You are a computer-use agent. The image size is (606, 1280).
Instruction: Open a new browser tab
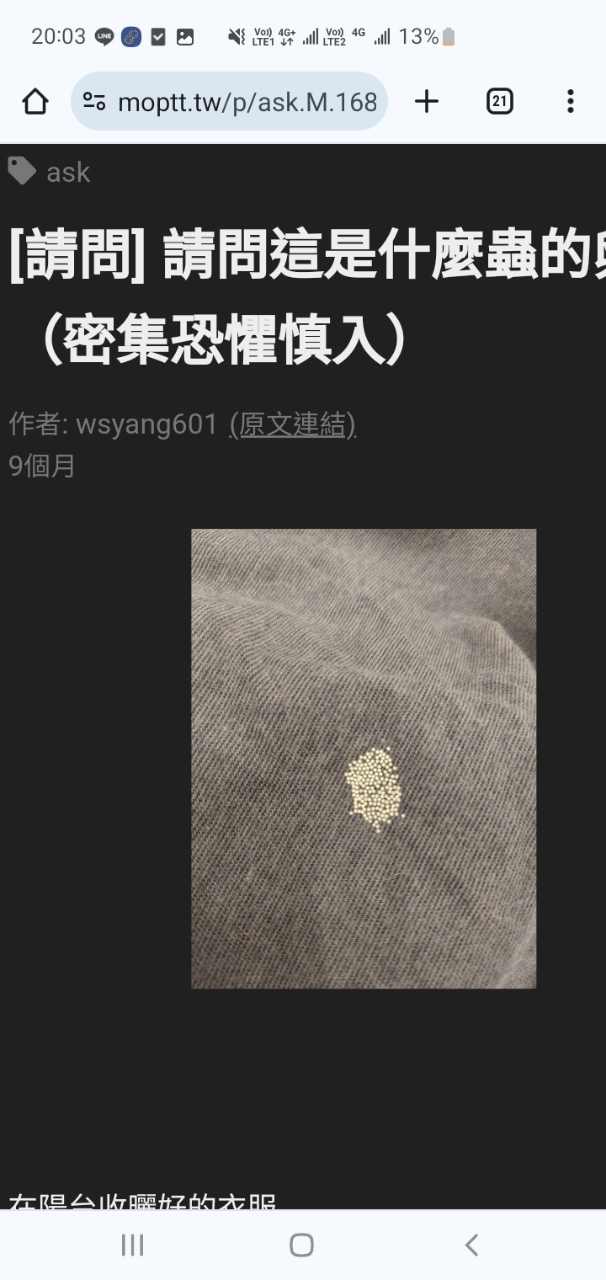(x=427, y=101)
